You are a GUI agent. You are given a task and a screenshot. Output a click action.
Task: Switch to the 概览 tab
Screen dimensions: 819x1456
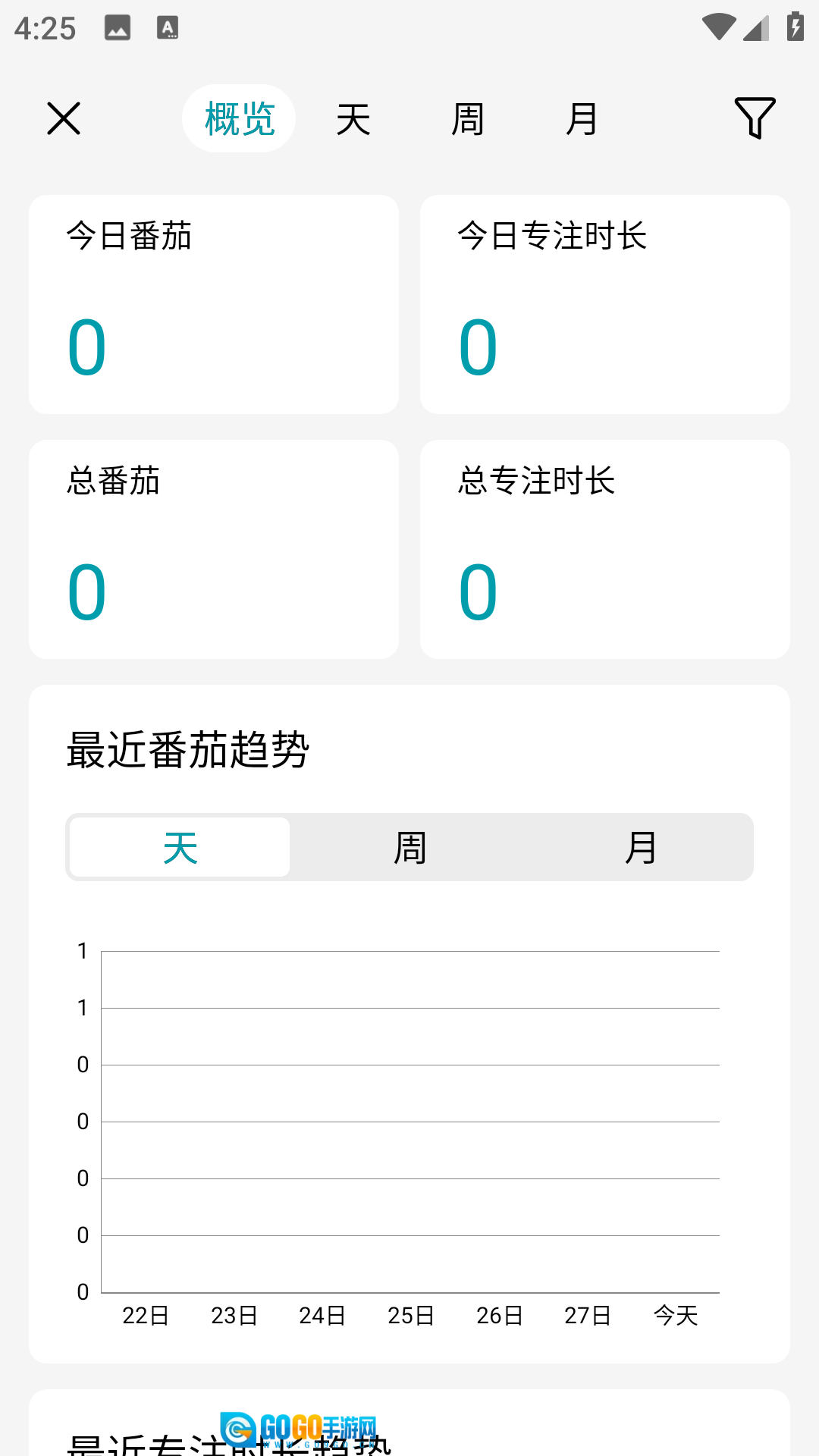tap(239, 119)
